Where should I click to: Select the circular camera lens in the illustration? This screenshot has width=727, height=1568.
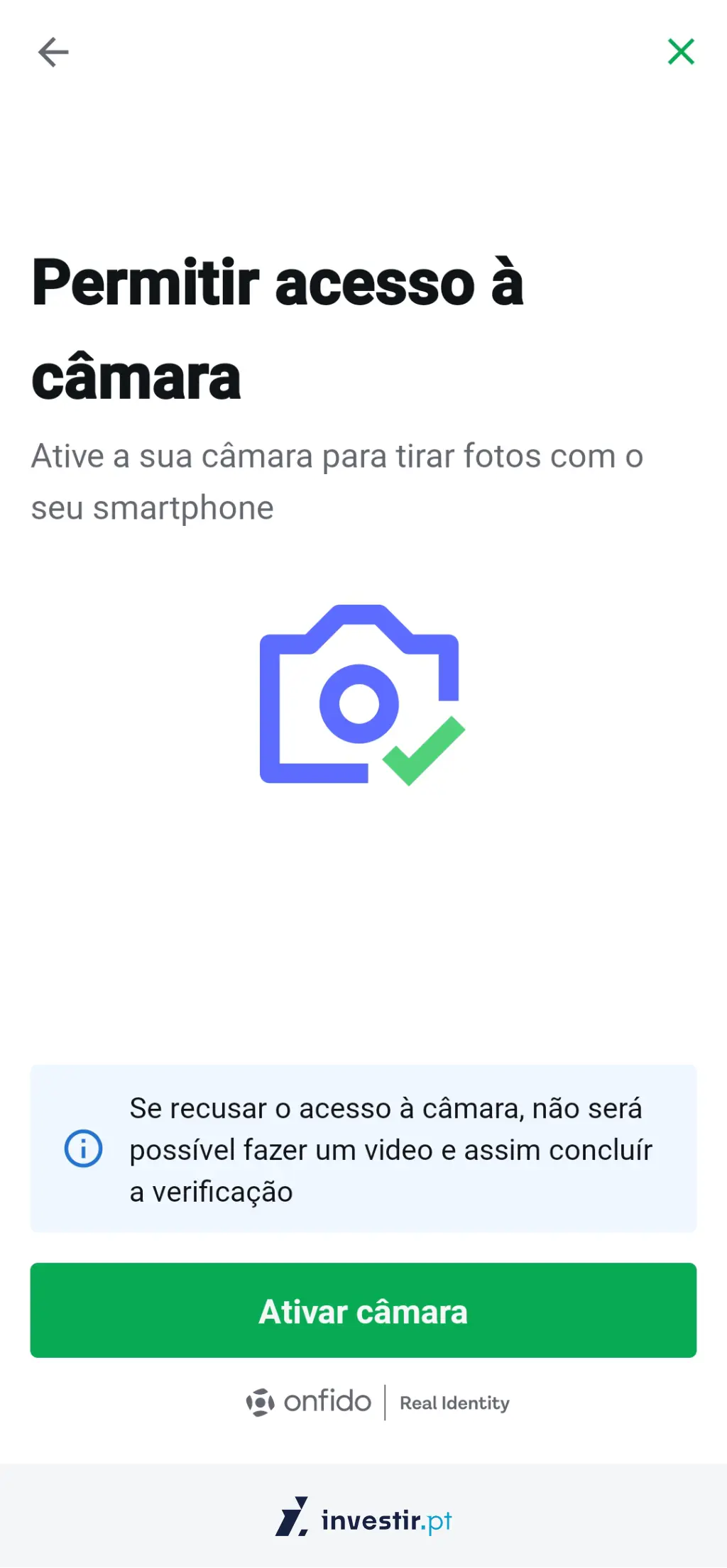point(359,703)
